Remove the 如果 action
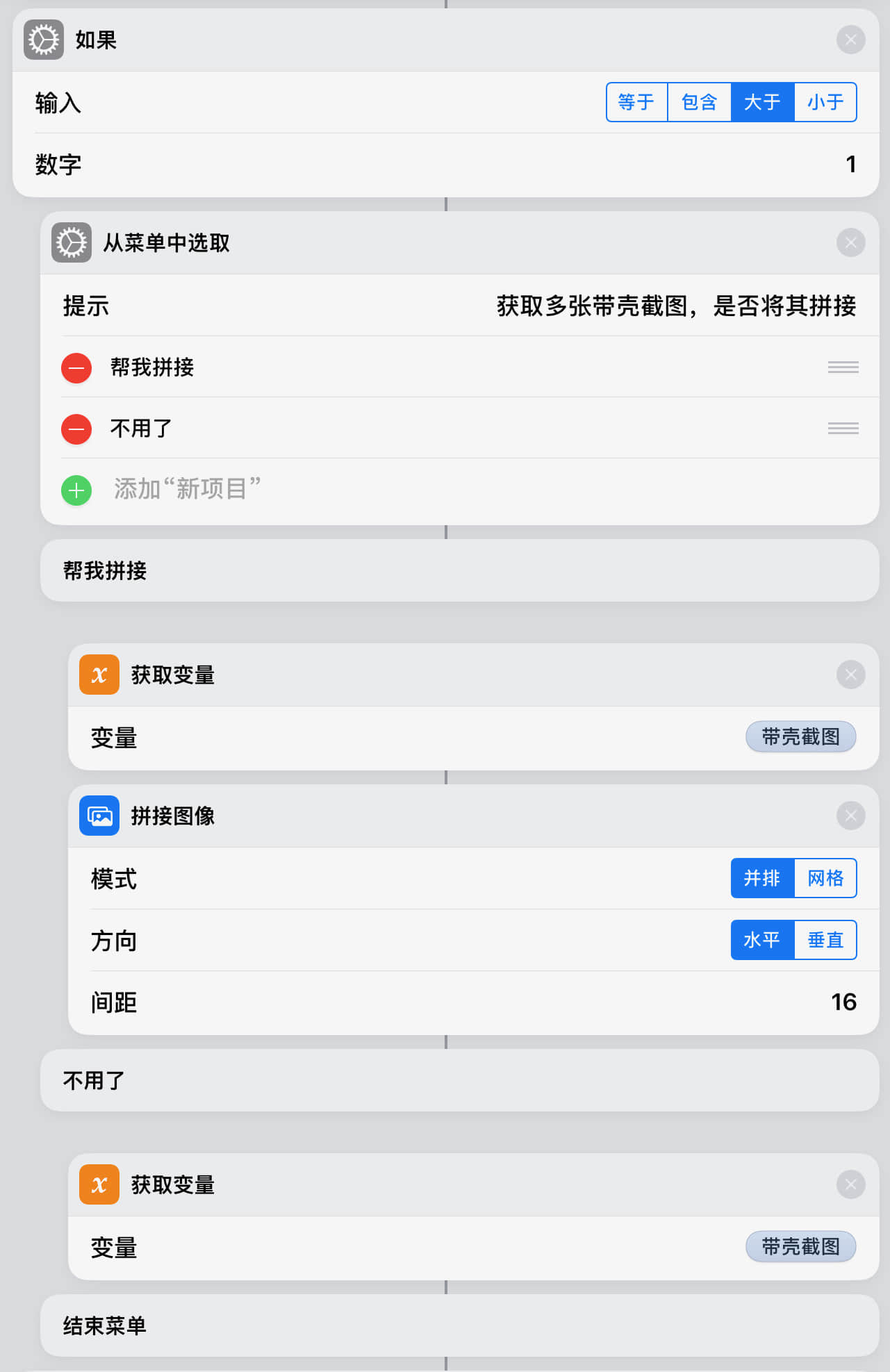Image resolution: width=890 pixels, height=1372 pixels. coord(850,40)
